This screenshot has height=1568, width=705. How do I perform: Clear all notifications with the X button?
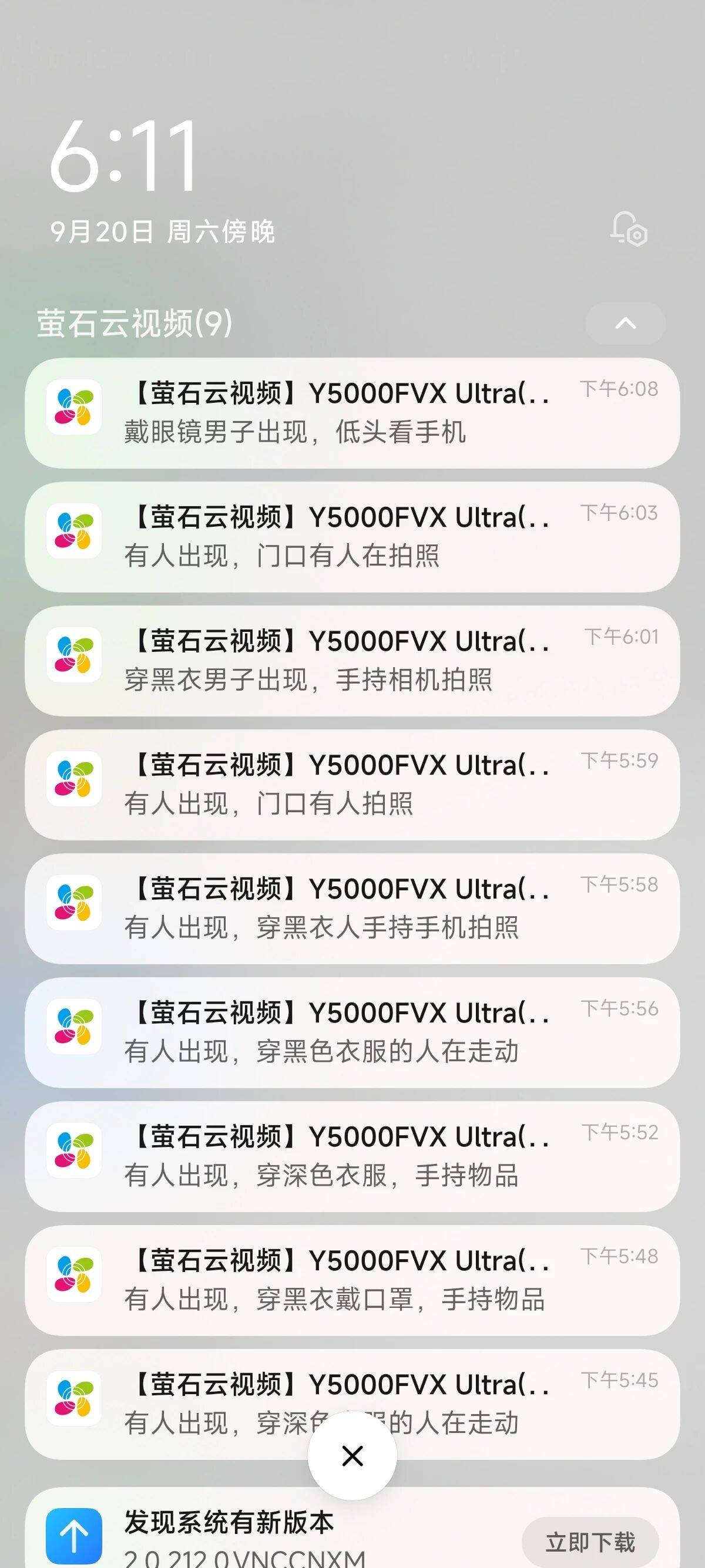pos(352,1456)
